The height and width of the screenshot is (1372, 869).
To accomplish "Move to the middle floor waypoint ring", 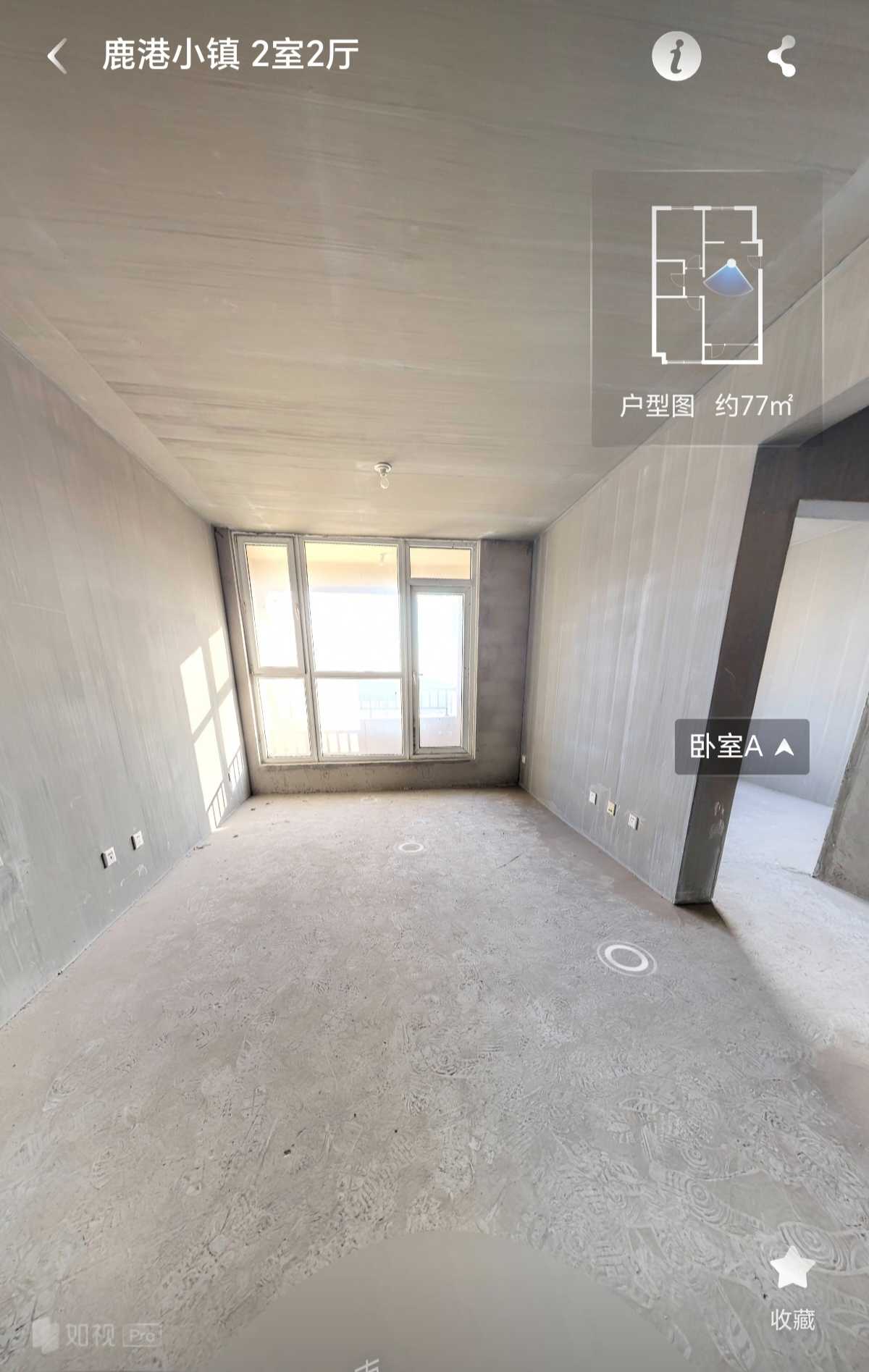I will pos(411,846).
